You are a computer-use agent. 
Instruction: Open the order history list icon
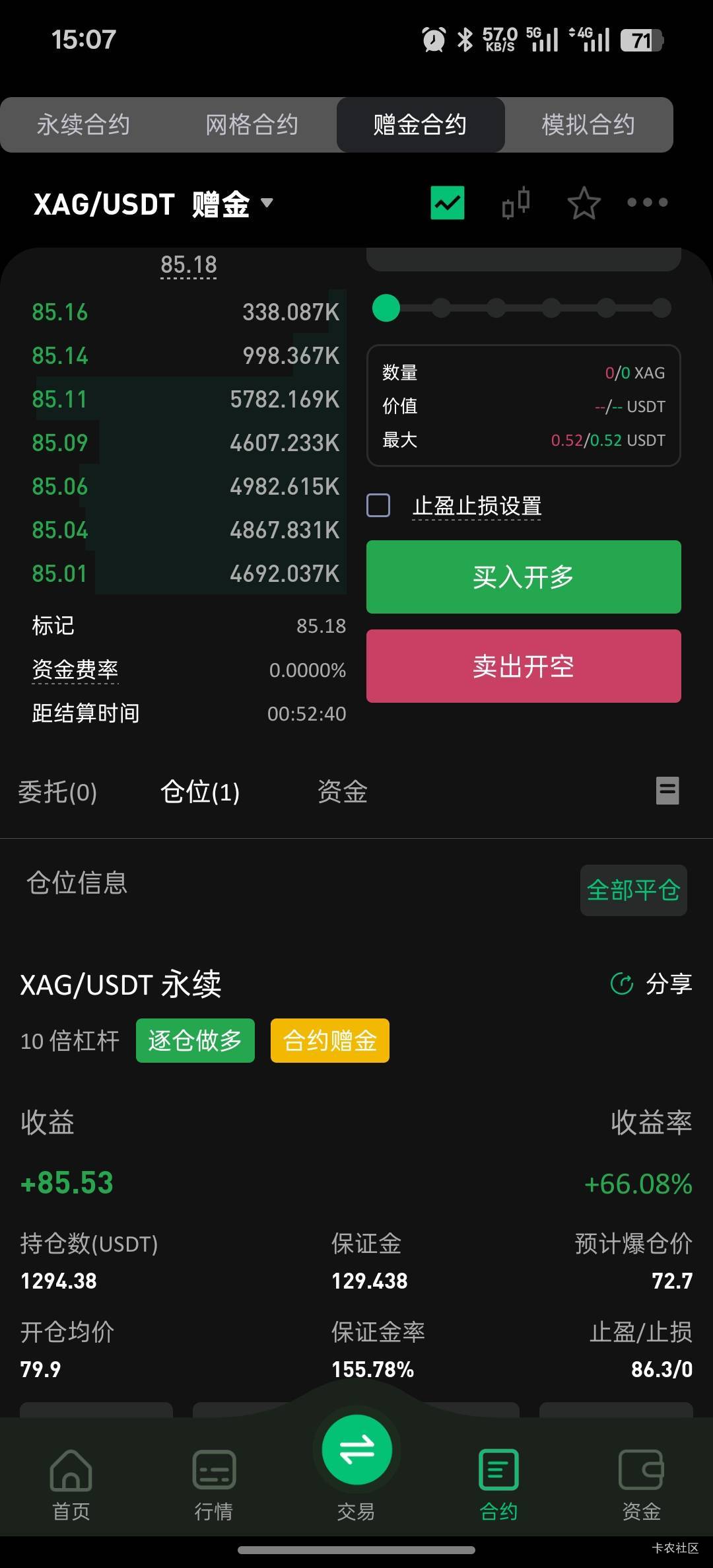pyautogui.click(x=667, y=791)
